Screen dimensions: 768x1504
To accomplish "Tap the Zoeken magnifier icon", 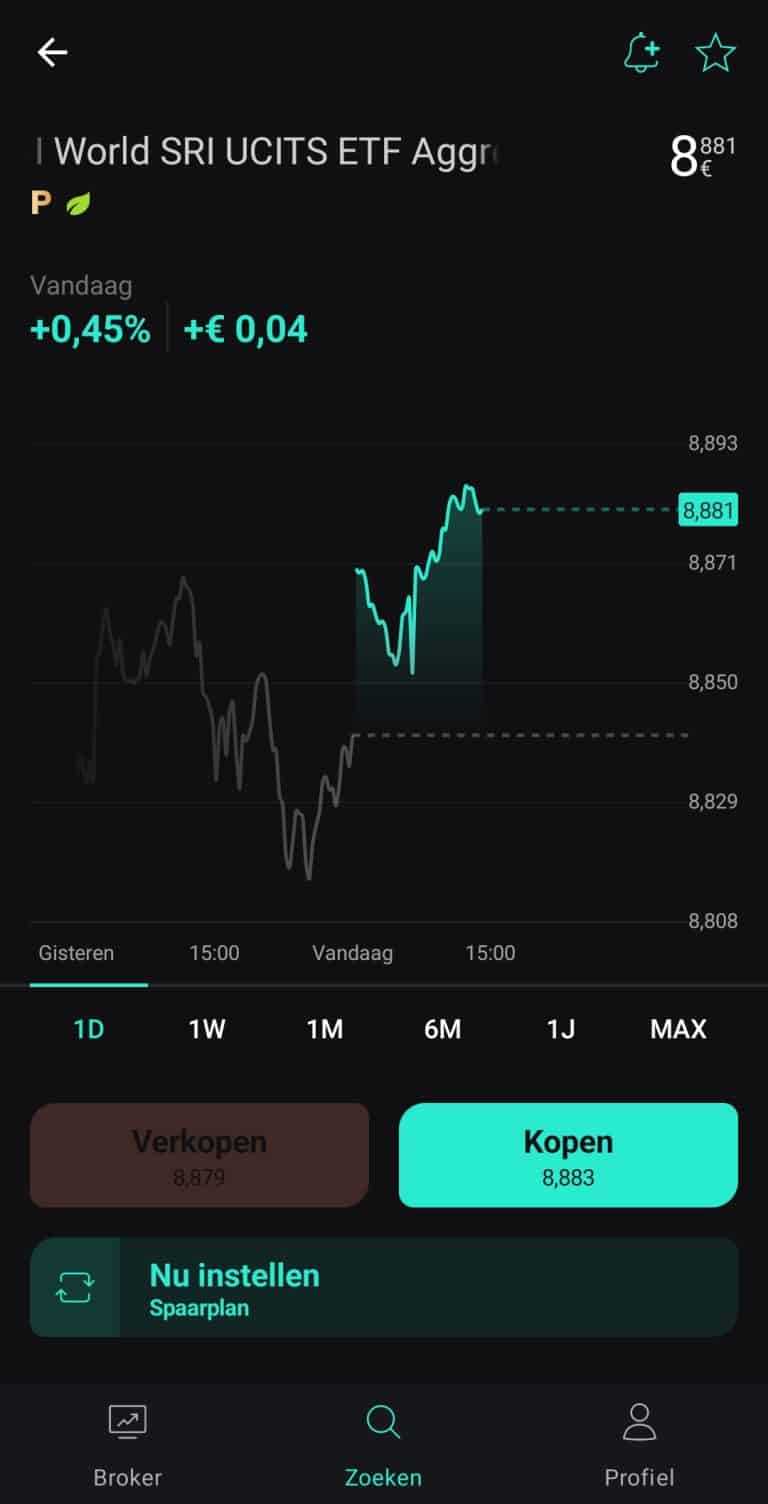I will click(382, 1420).
